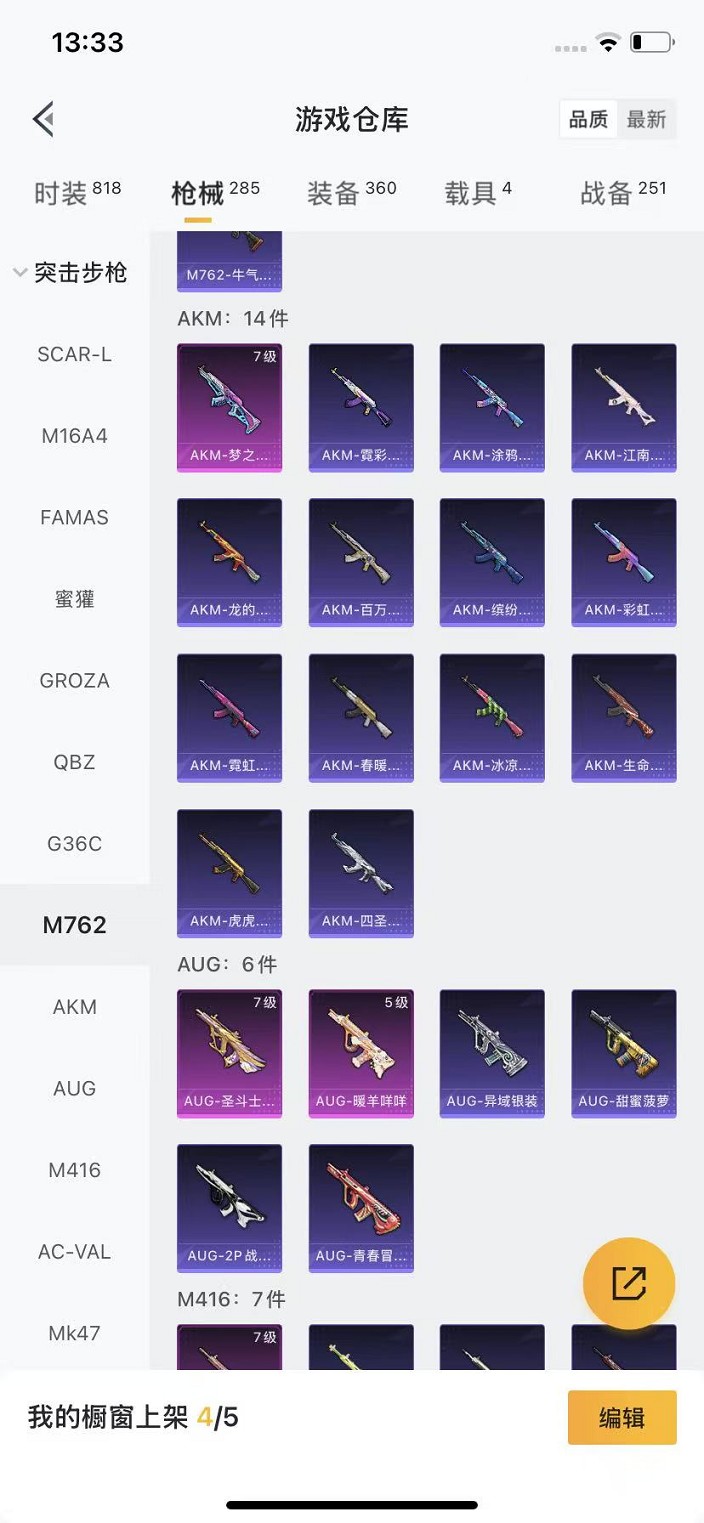Select GROZA in the weapon list
The height and width of the screenshot is (1523, 704).
(x=74, y=681)
